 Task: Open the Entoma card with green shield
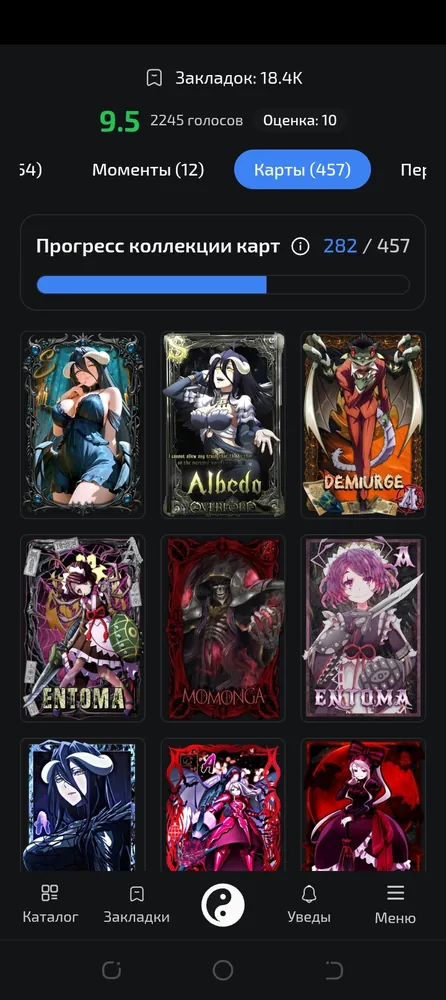(82, 628)
